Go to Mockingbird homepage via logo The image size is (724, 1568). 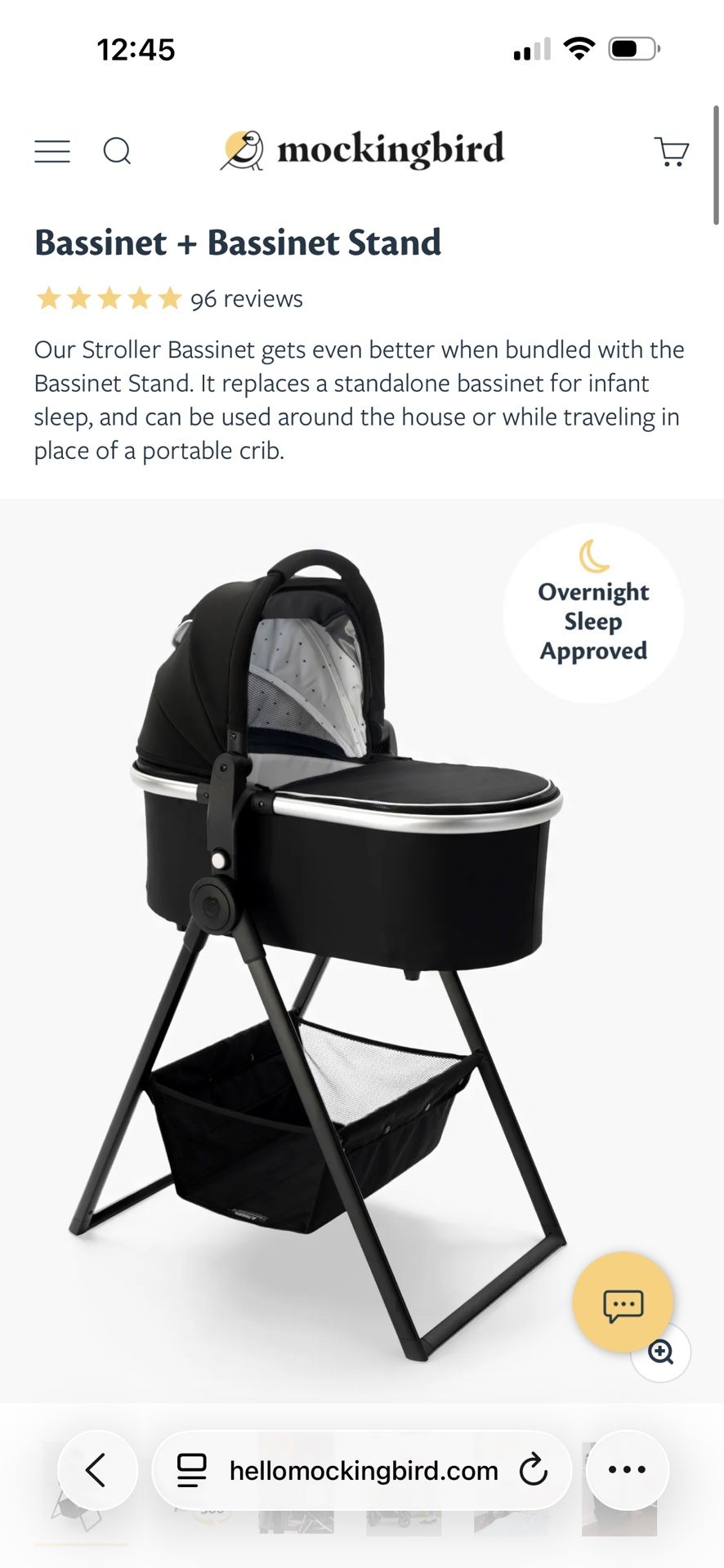[x=363, y=150]
